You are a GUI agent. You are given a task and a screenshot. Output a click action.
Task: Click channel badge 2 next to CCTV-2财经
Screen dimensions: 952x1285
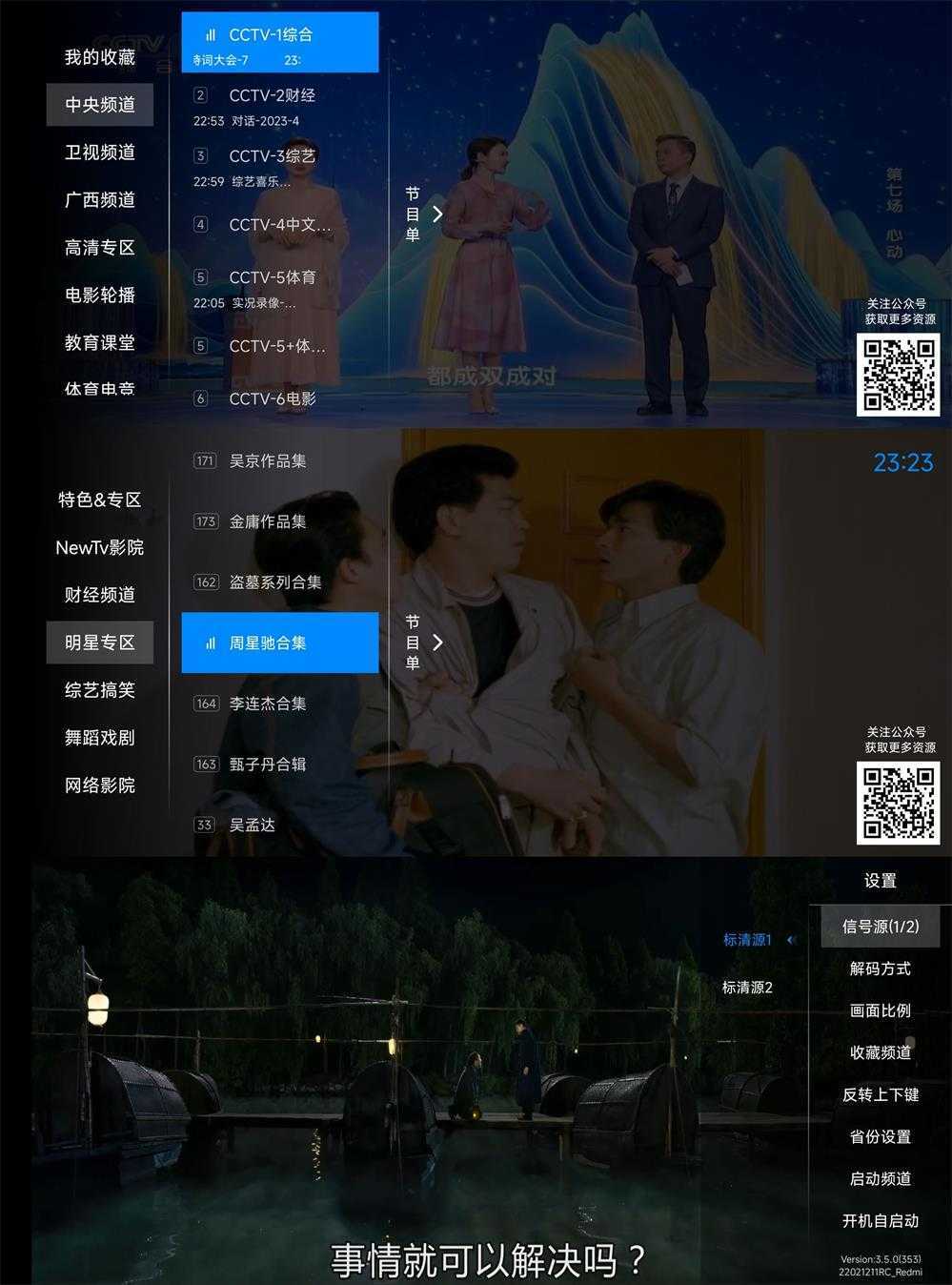pos(200,95)
